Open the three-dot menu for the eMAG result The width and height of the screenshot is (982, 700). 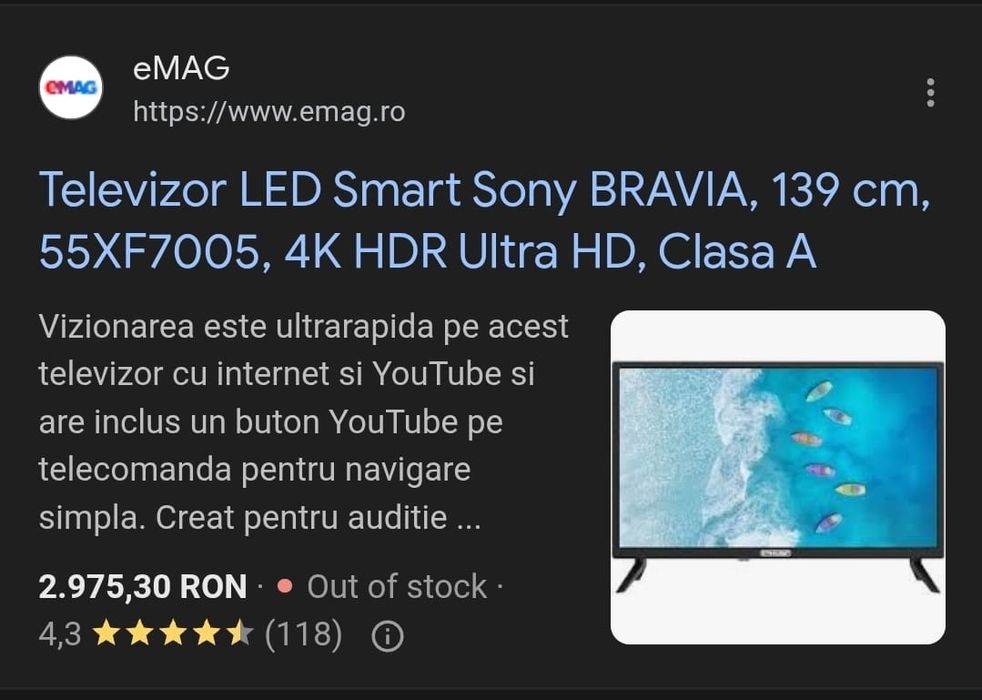(930, 92)
